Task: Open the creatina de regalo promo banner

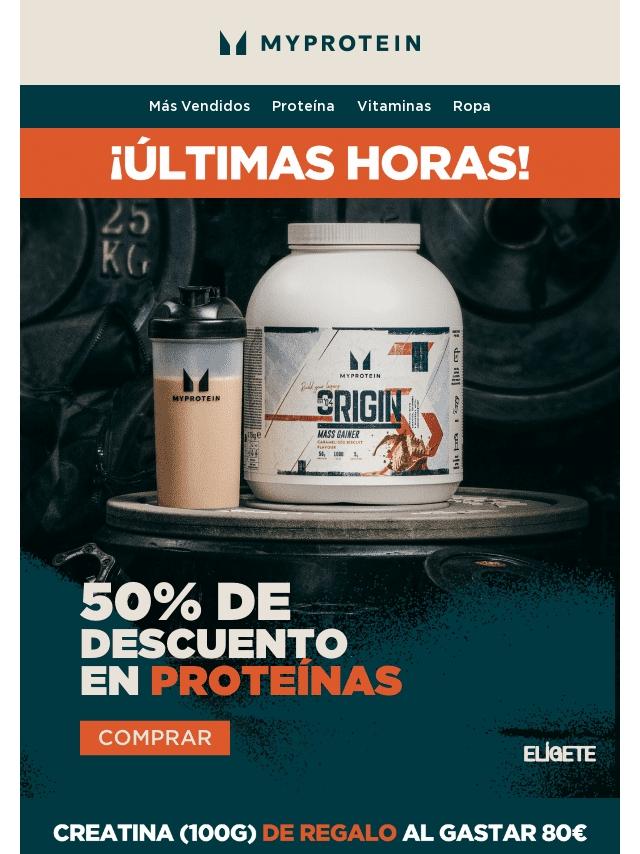Action: pyautogui.click(x=320, y=832)
